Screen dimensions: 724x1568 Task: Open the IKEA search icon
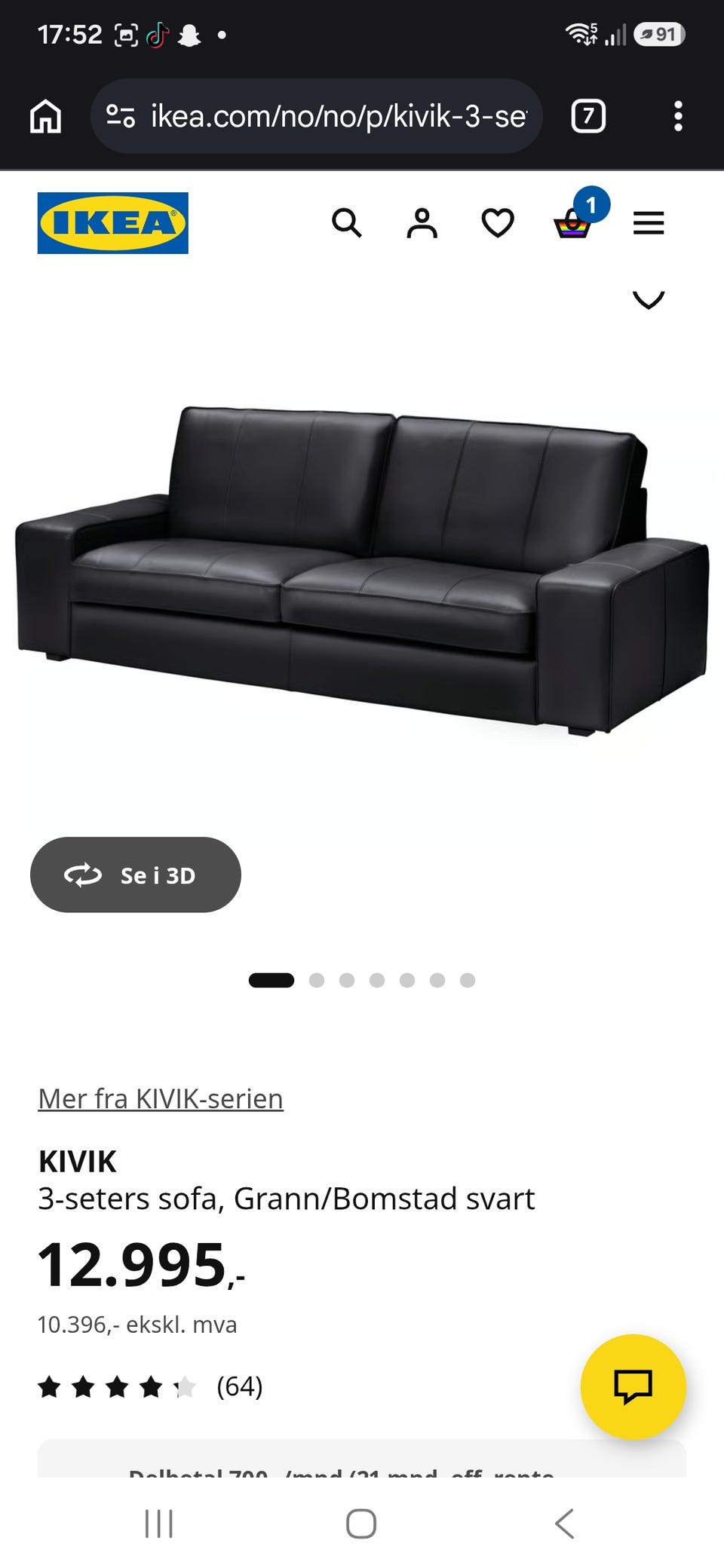coord(347,223)
